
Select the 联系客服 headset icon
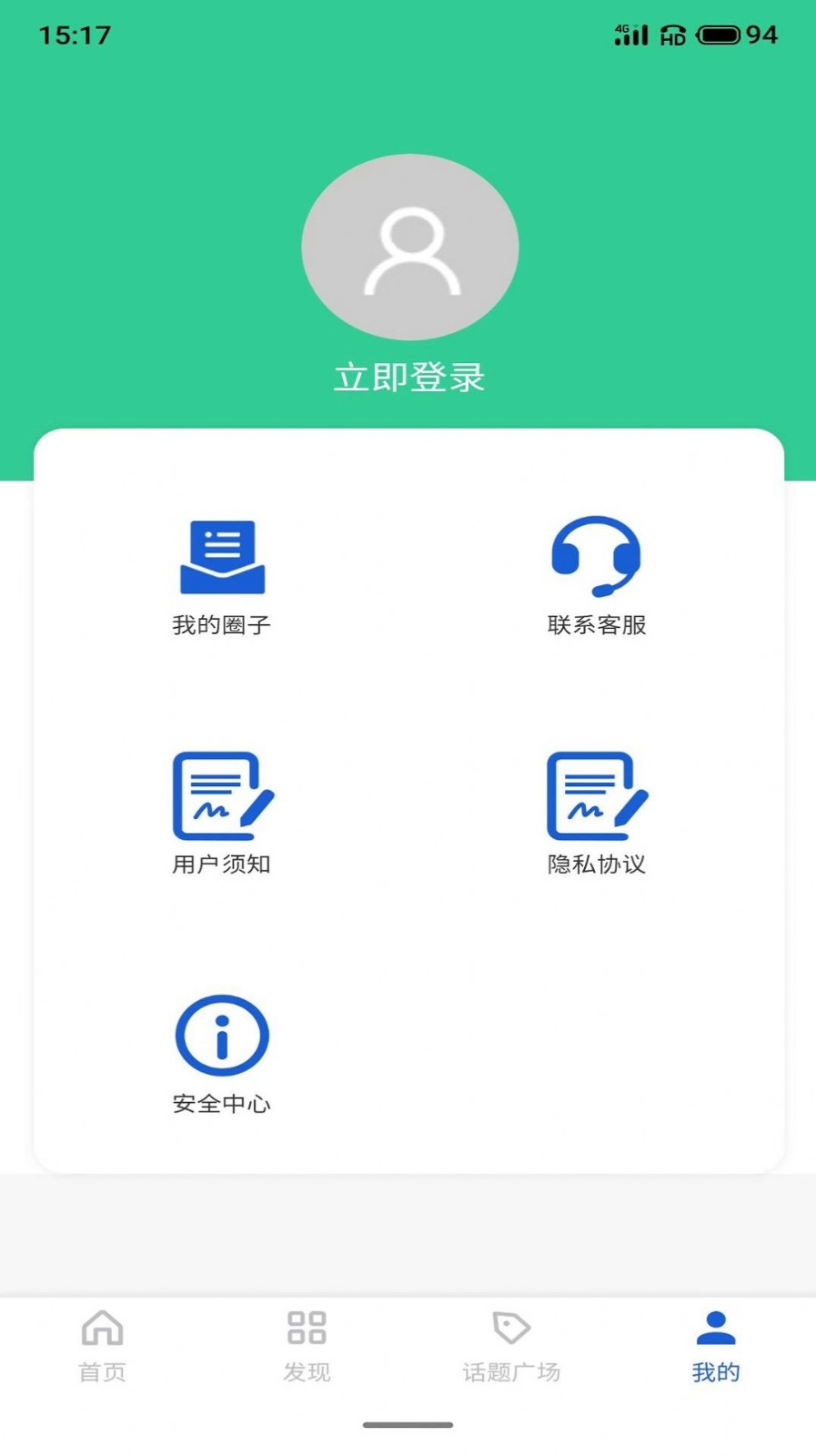(x=595, y=557)
